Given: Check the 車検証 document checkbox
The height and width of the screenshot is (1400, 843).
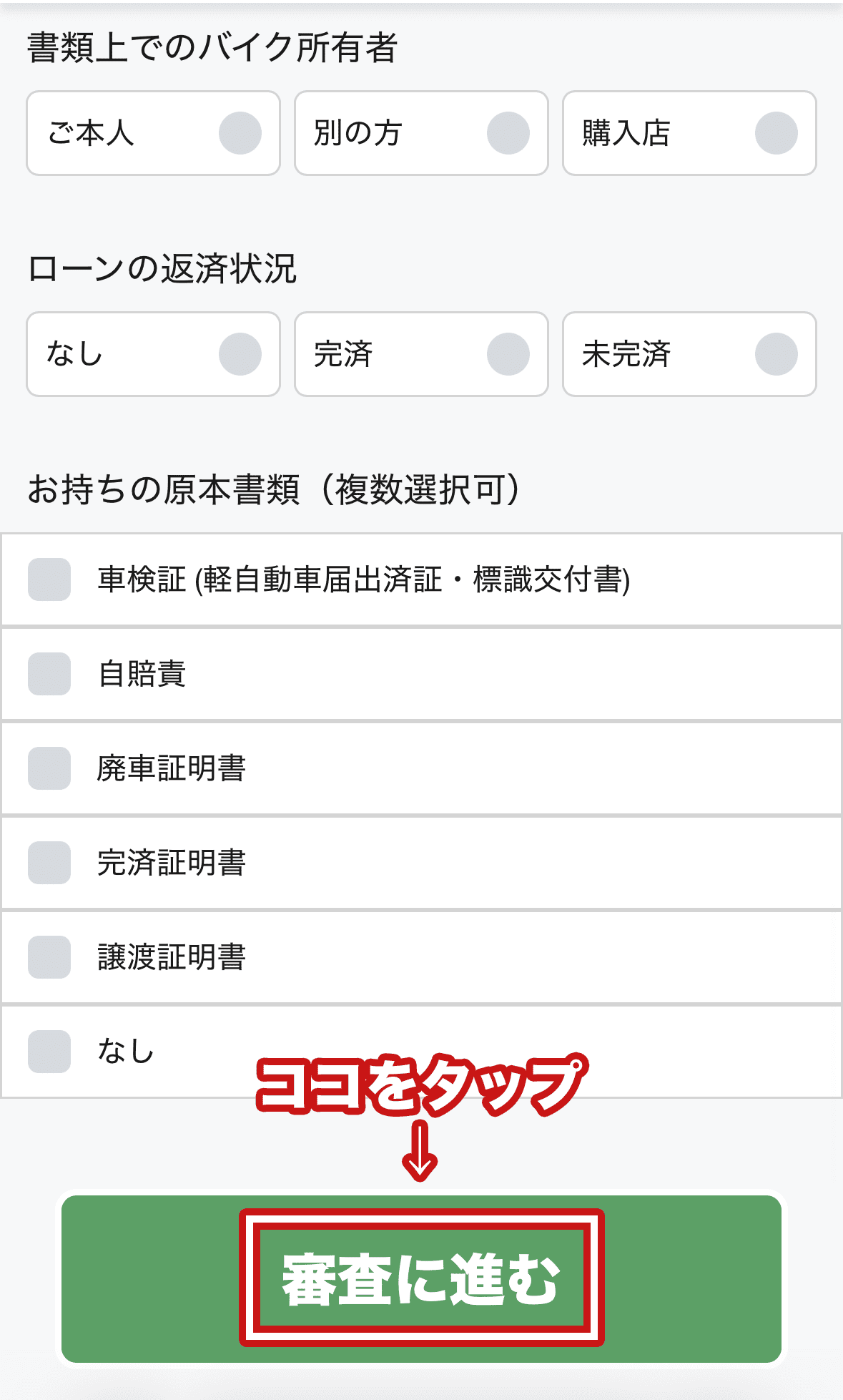Looking at the screenshot, I should 49,579.
